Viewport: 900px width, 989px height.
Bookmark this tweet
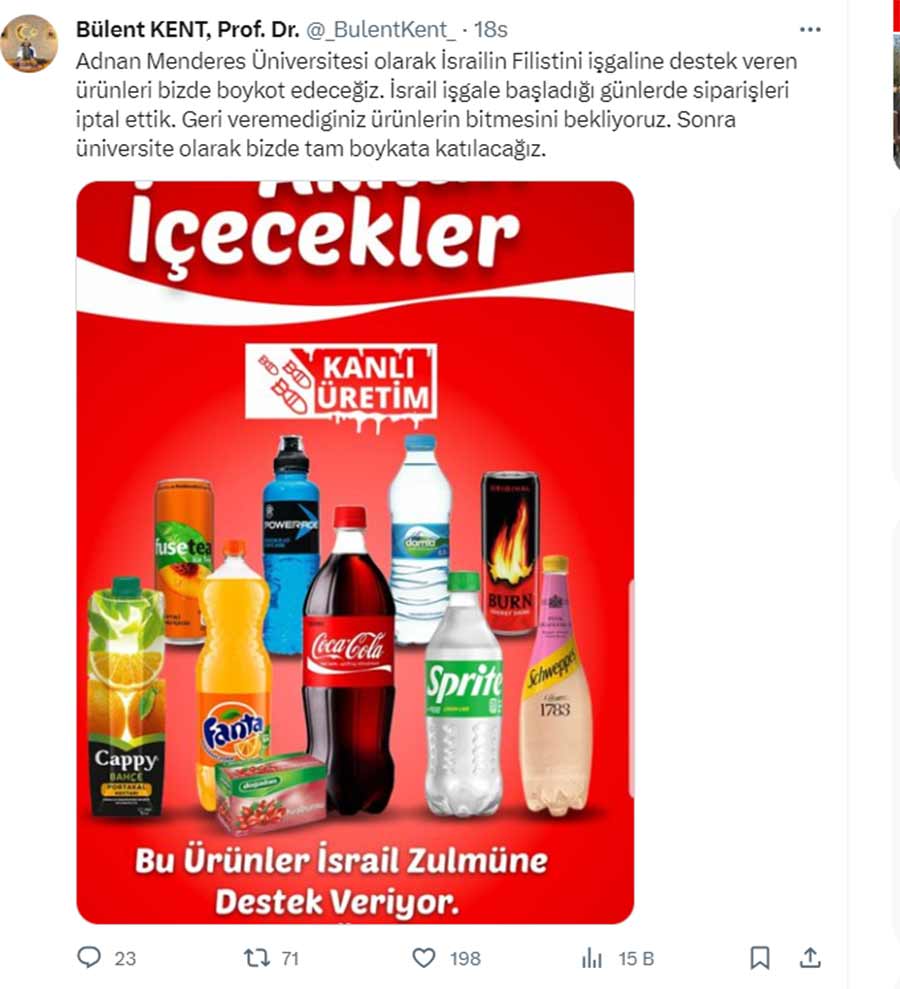tap(760, 958)
